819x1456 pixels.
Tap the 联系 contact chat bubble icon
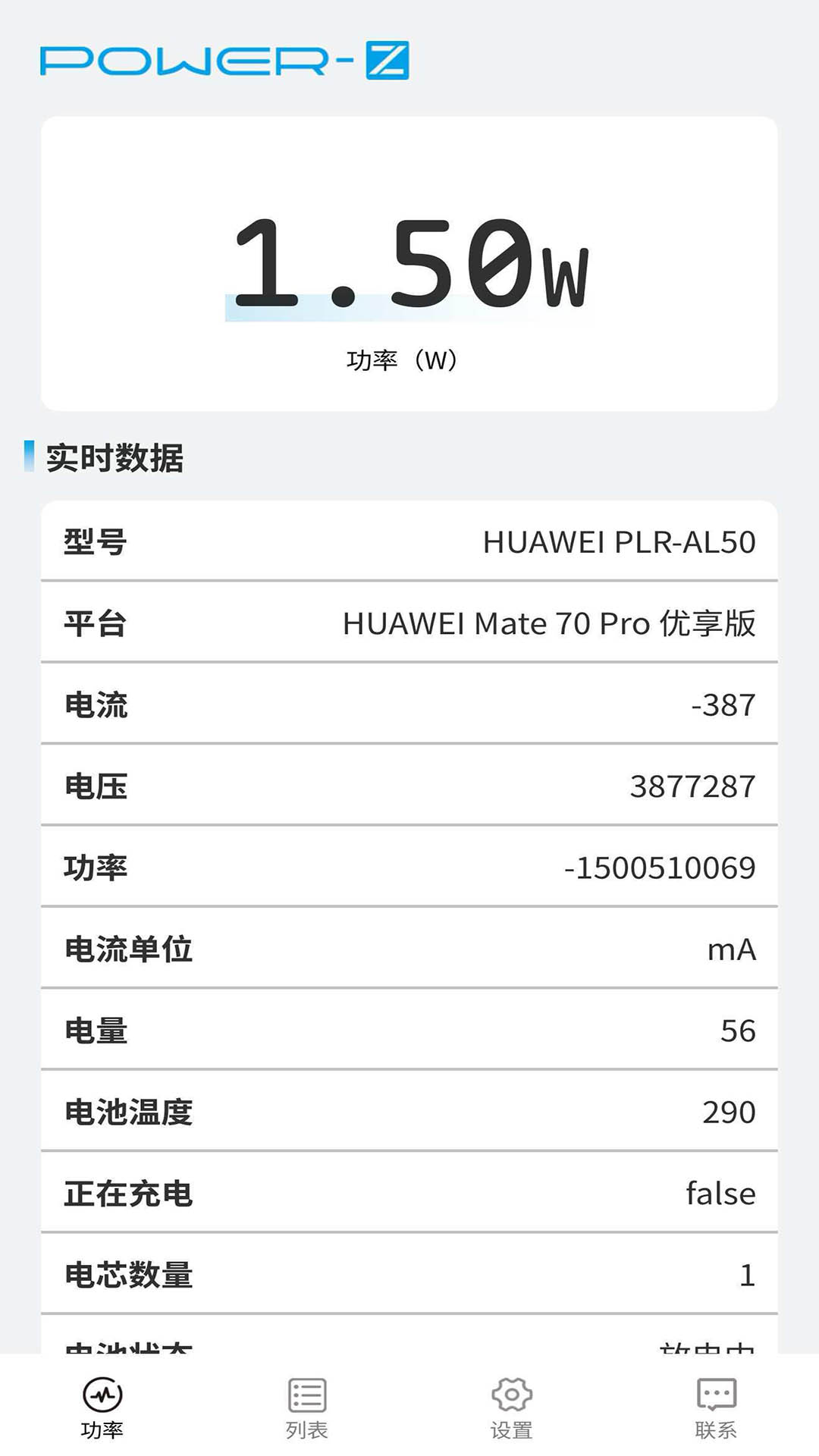pyautogui.click(x=715, y=1407)
